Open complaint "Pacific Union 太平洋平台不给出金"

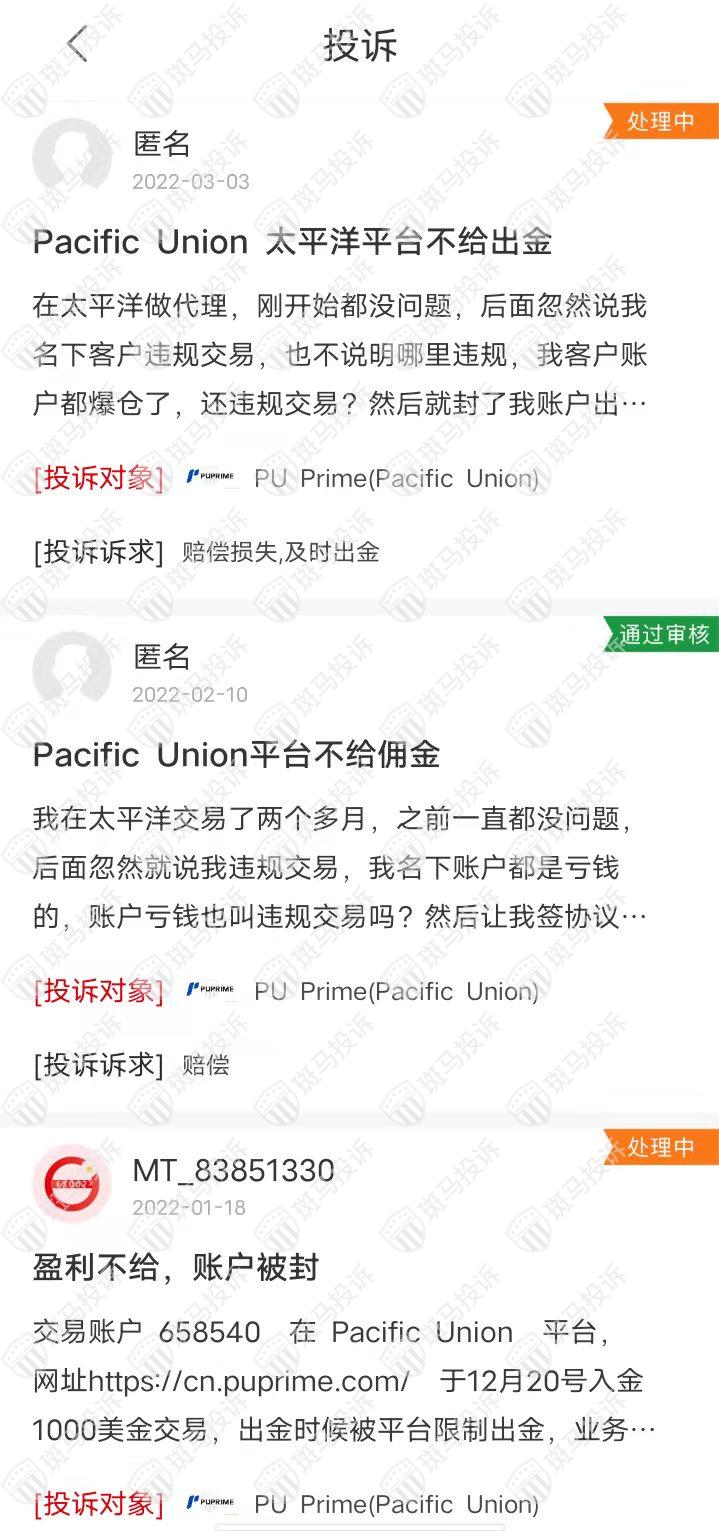[292, 242]
